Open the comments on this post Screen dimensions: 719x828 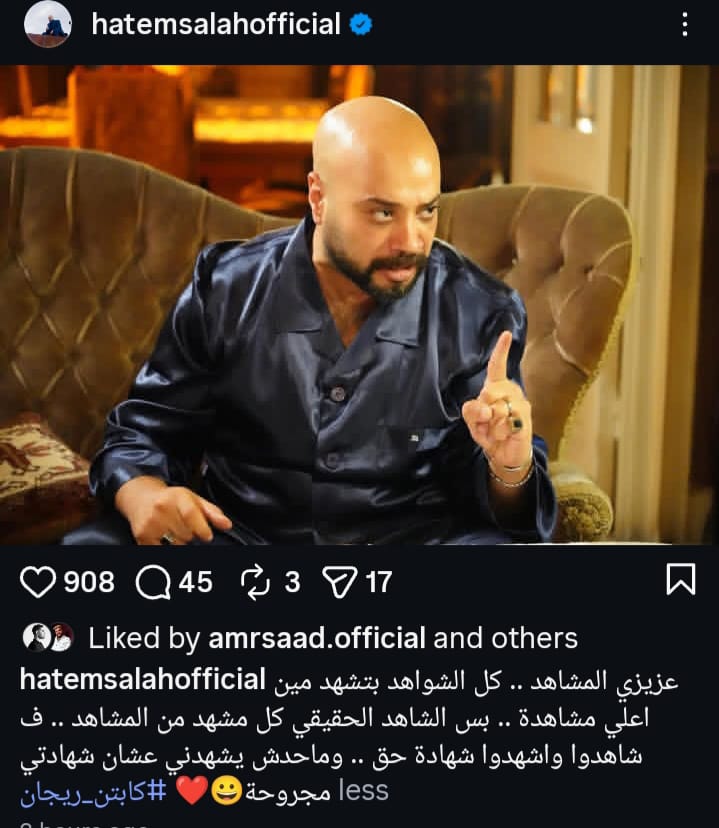pos(153,581)
